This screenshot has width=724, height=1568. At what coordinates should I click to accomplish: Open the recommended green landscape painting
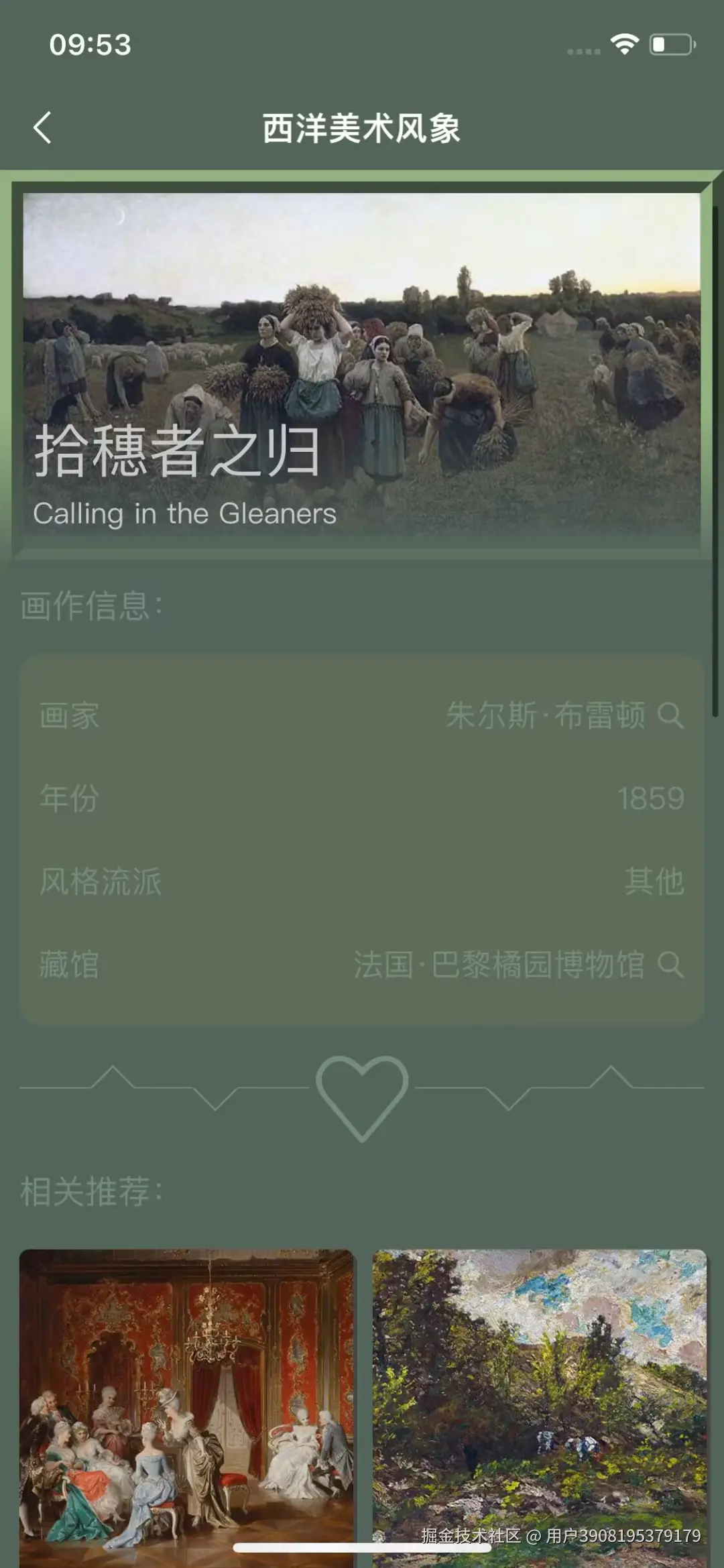(x=540, y=1401)
